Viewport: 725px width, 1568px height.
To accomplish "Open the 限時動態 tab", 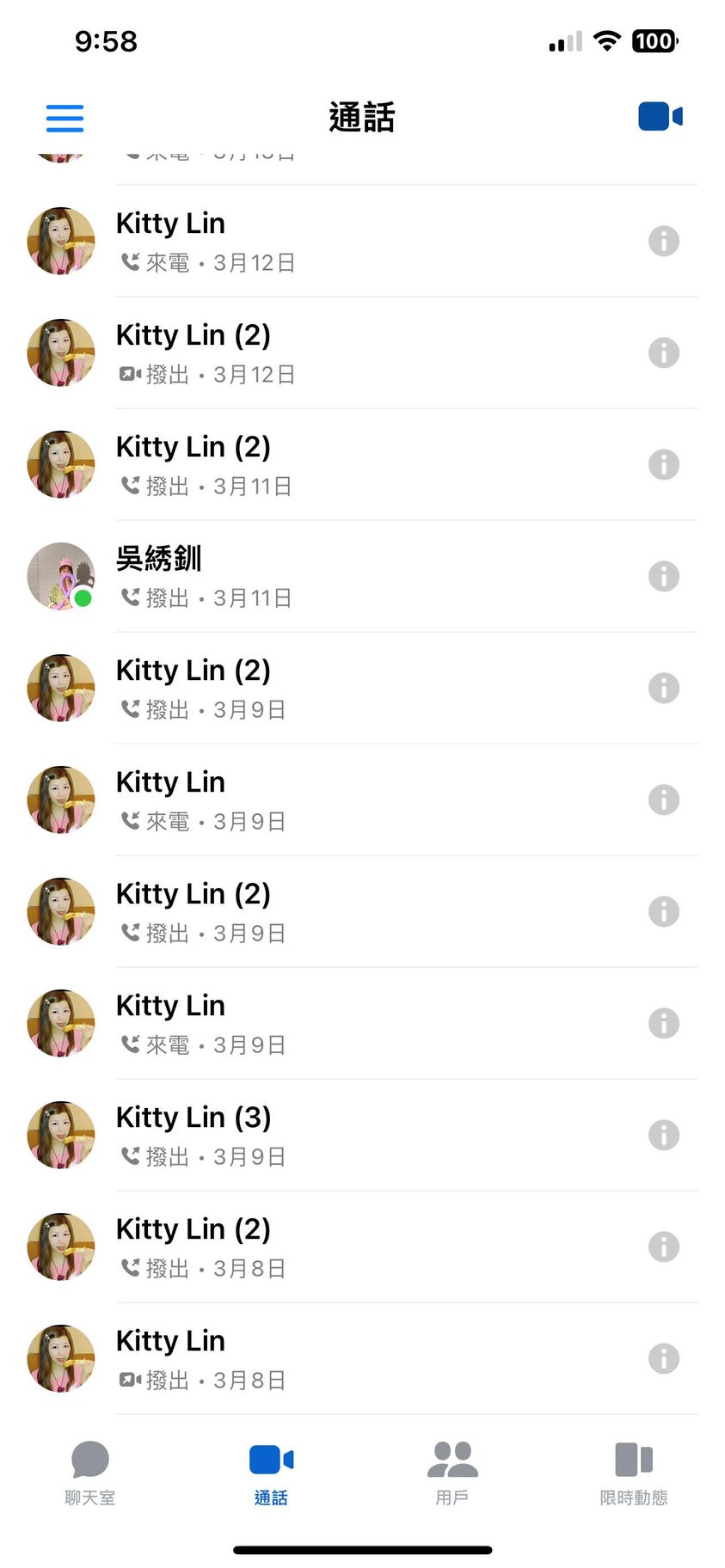I will coord(634,1473).
